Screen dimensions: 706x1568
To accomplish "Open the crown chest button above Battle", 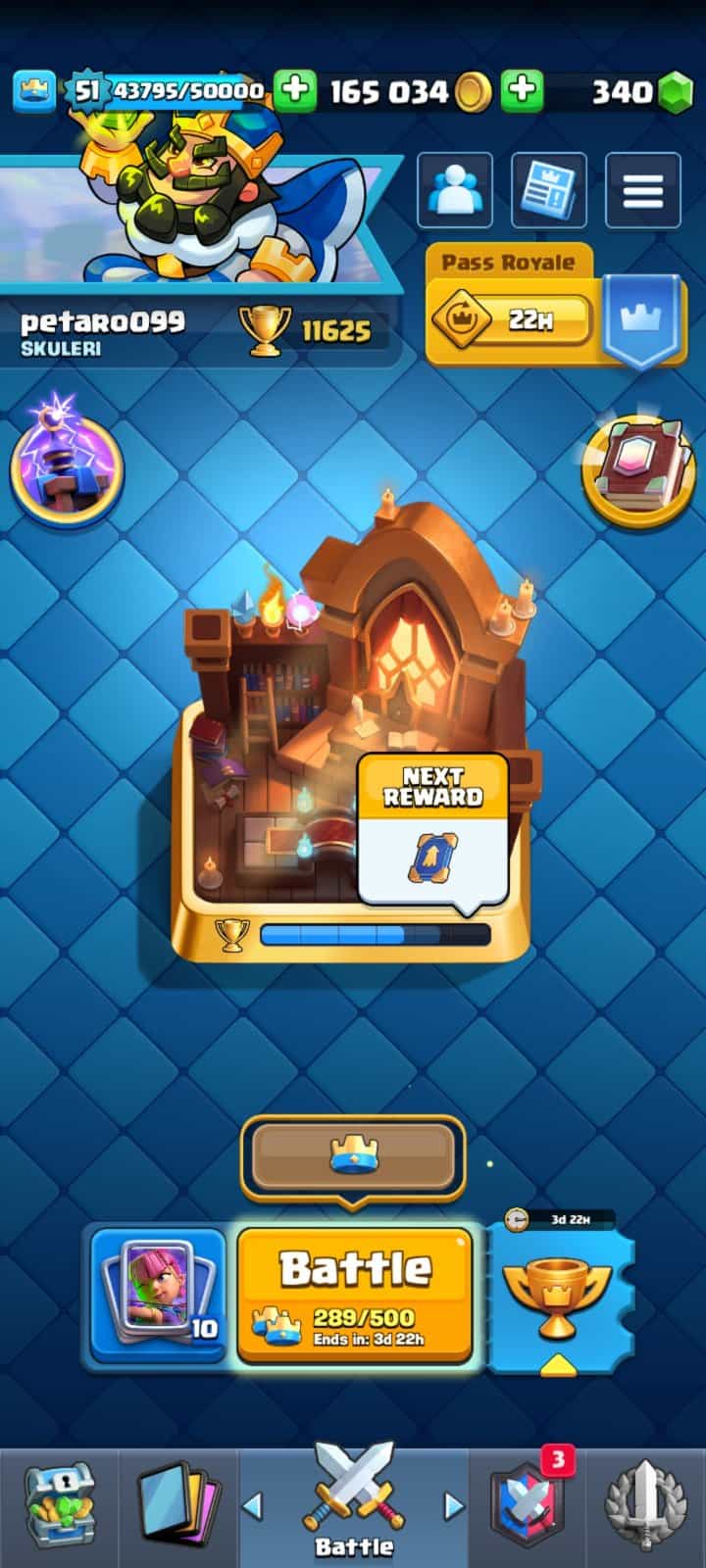I will (x=353, y=1158).
